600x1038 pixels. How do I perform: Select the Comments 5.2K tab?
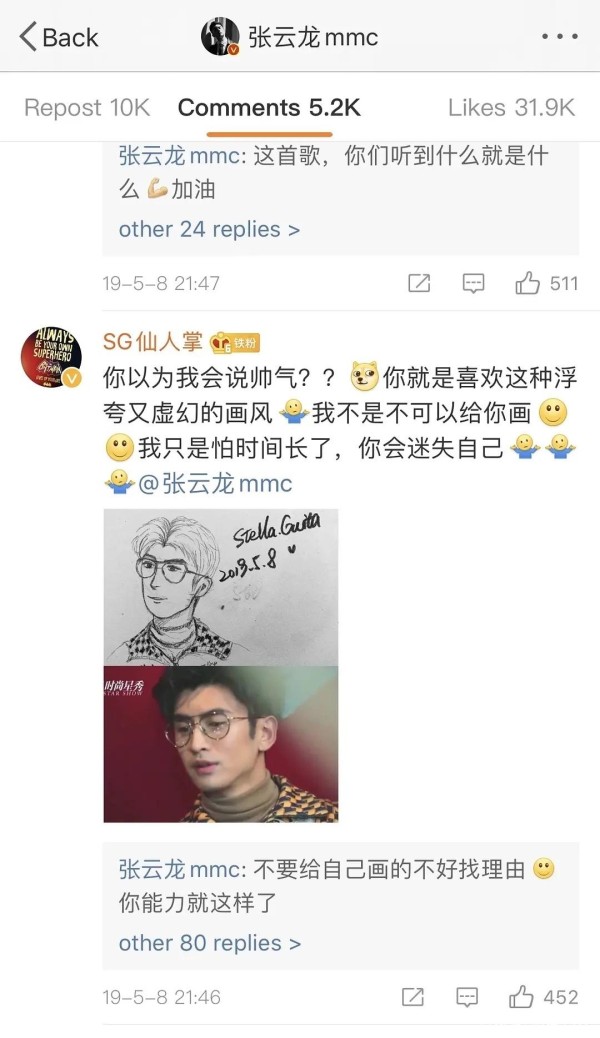click(x=269, y=108)
